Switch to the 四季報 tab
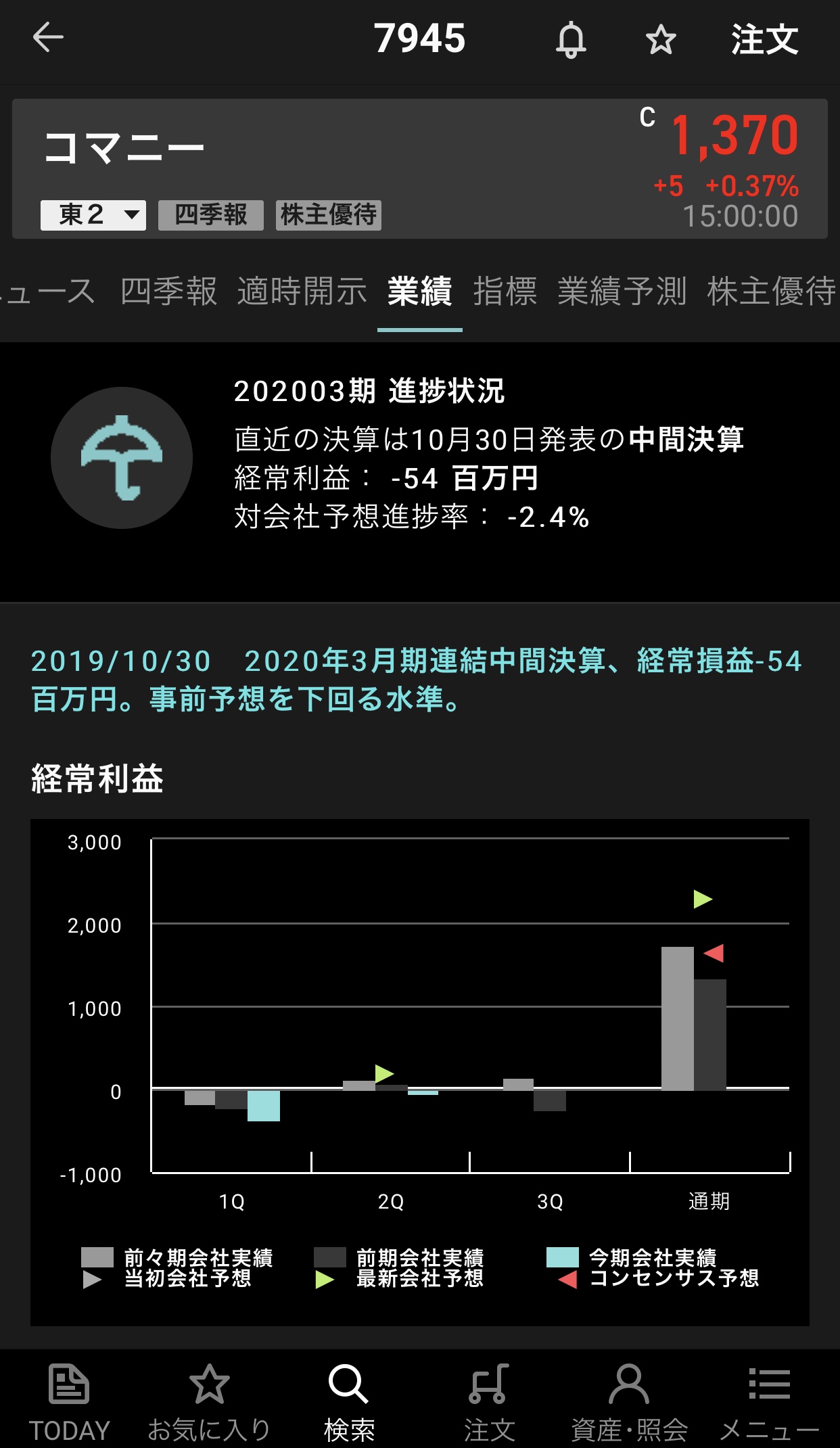The width and height of the screenshot is (840, 1448). (168, 291)
